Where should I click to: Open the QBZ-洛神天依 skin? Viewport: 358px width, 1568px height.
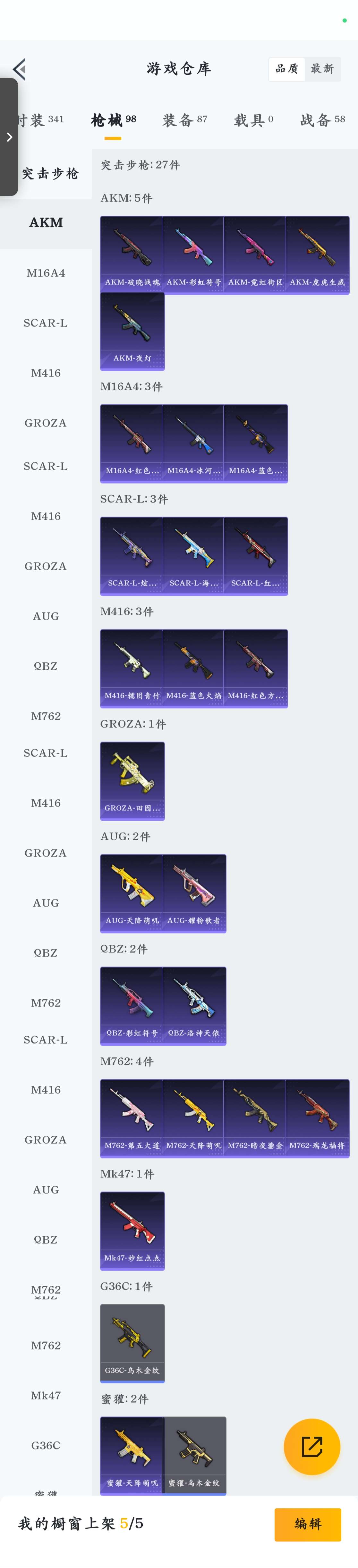[x=194, y=1005]
